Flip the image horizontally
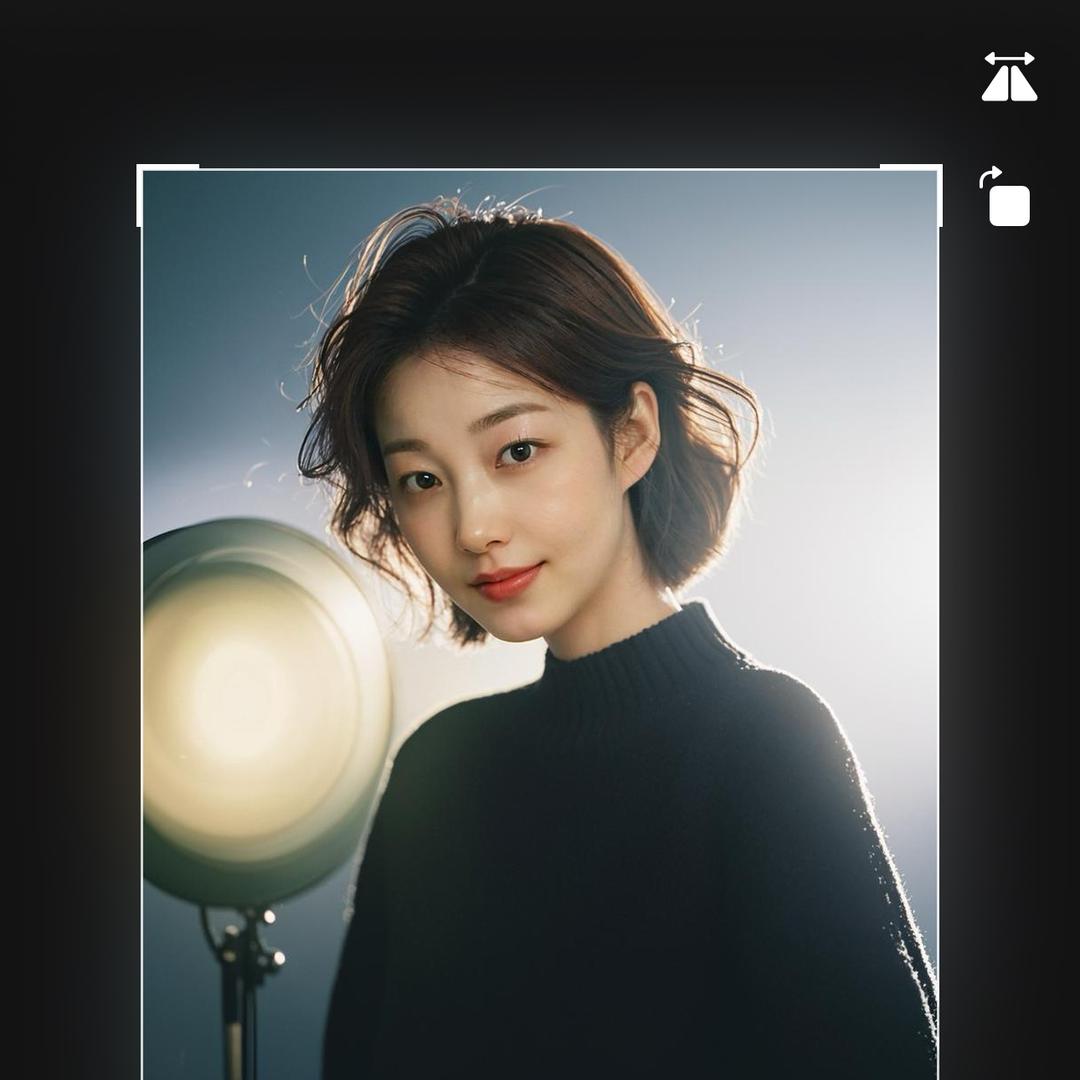 [x=1009, y=77]
